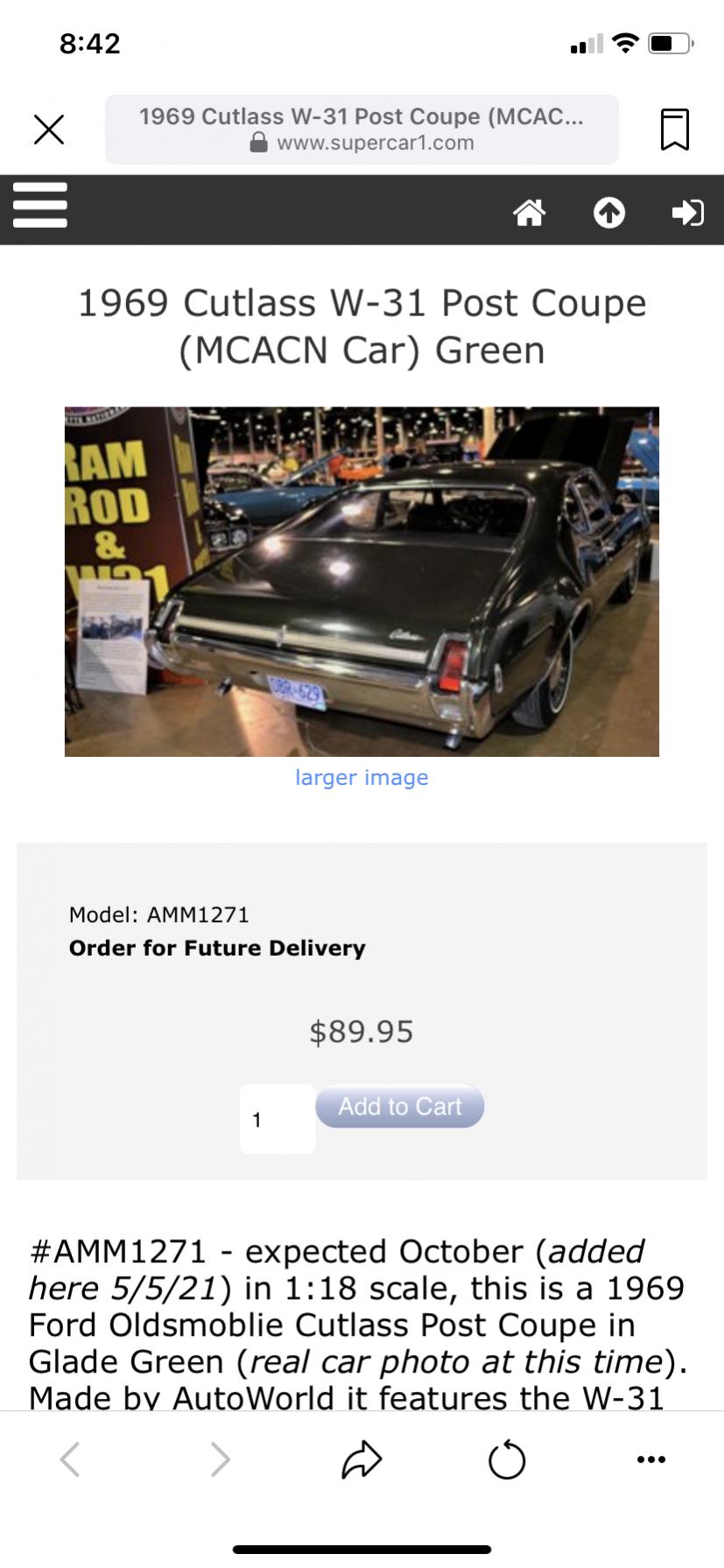Open the login icon
Screen dimensions: 724x1568
point(688,213)
